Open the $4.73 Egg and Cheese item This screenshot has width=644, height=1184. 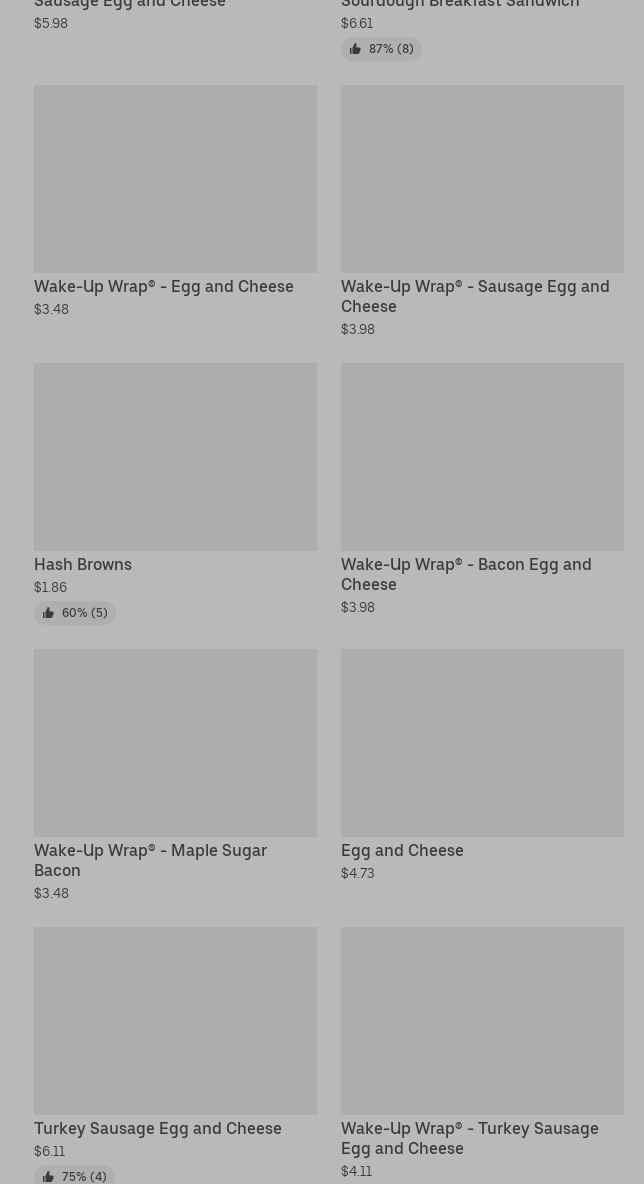(482, 765)
